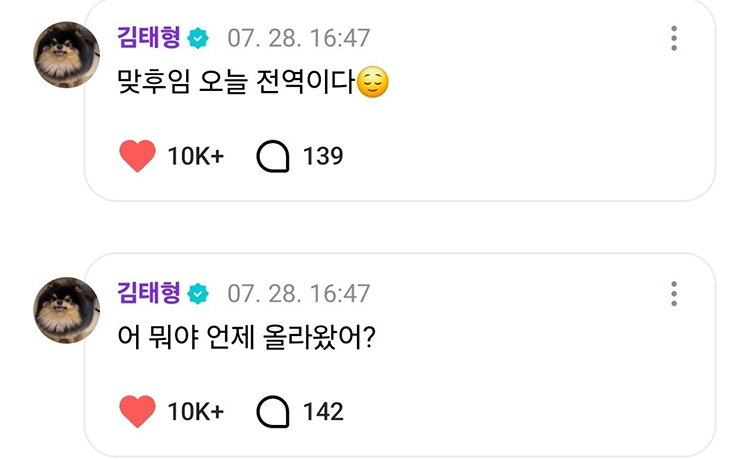Open comments on the "어 뭐야 언제 올라왔어?" post
Viewport: 750px width, 459px height.
tap(273, 411)
